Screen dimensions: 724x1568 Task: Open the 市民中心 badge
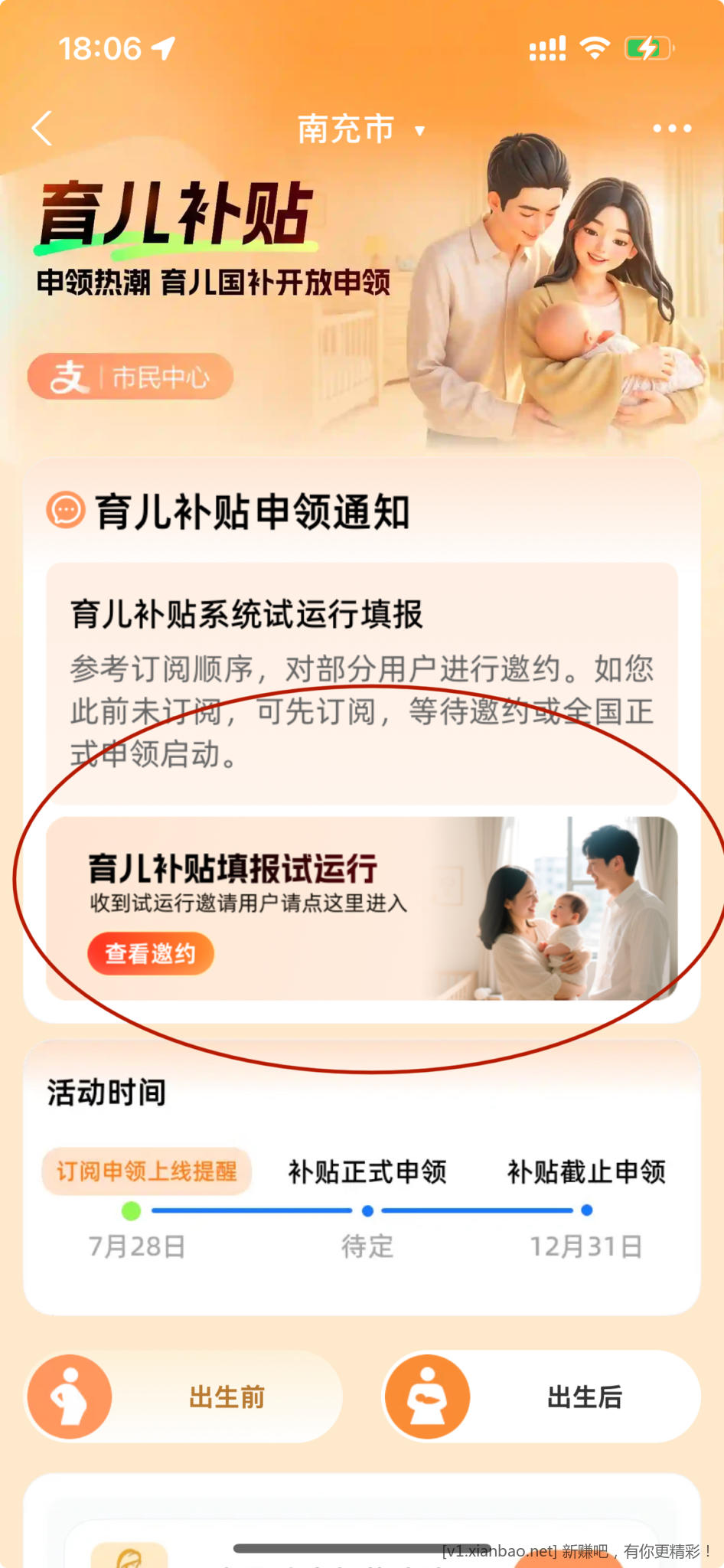130,377
